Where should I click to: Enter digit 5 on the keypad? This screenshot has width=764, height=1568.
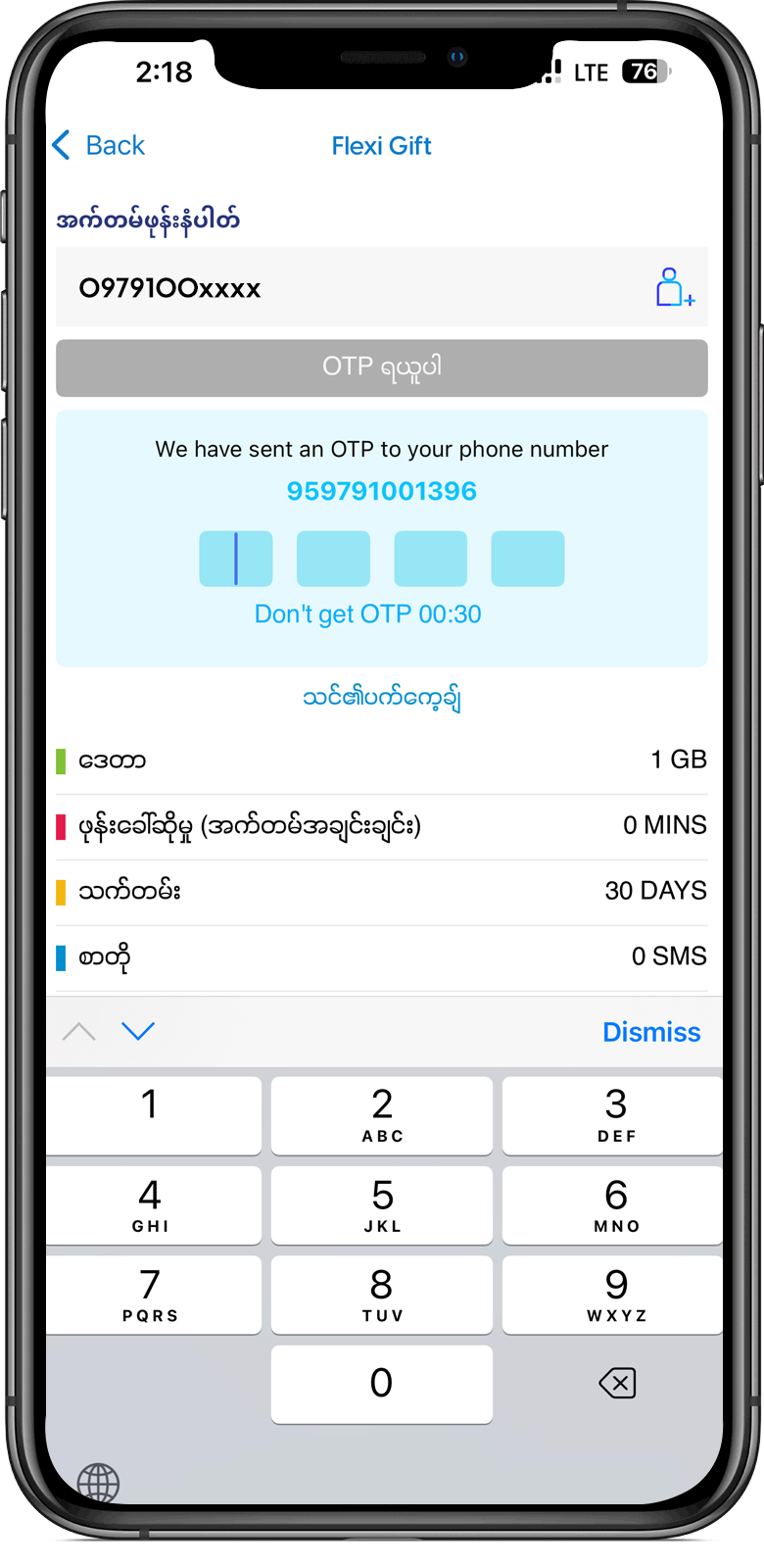[x=382, y=1204]
